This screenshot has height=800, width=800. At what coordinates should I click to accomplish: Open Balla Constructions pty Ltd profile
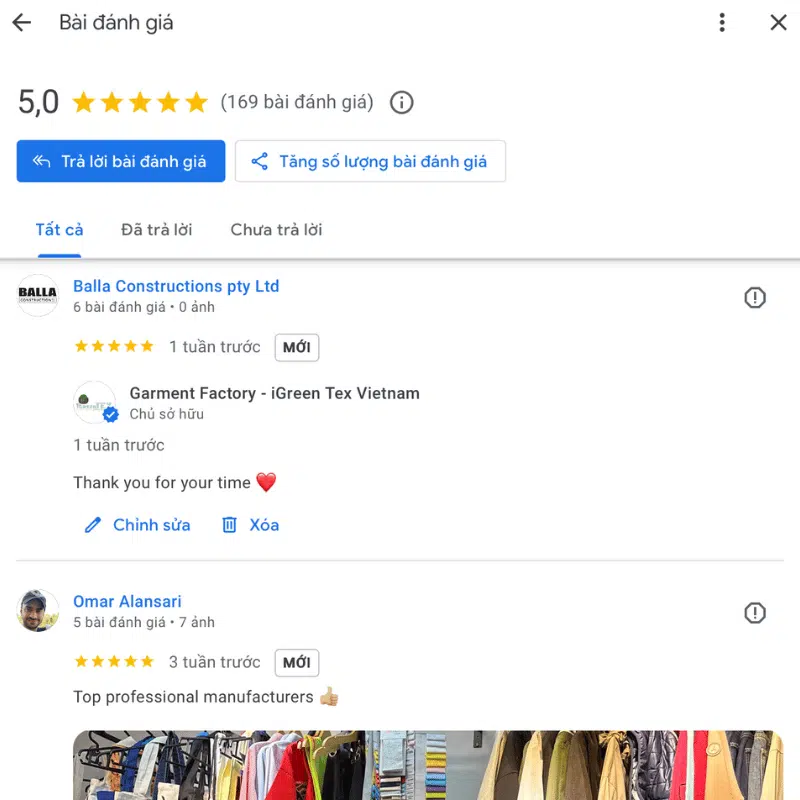click(x=176, y=286)
